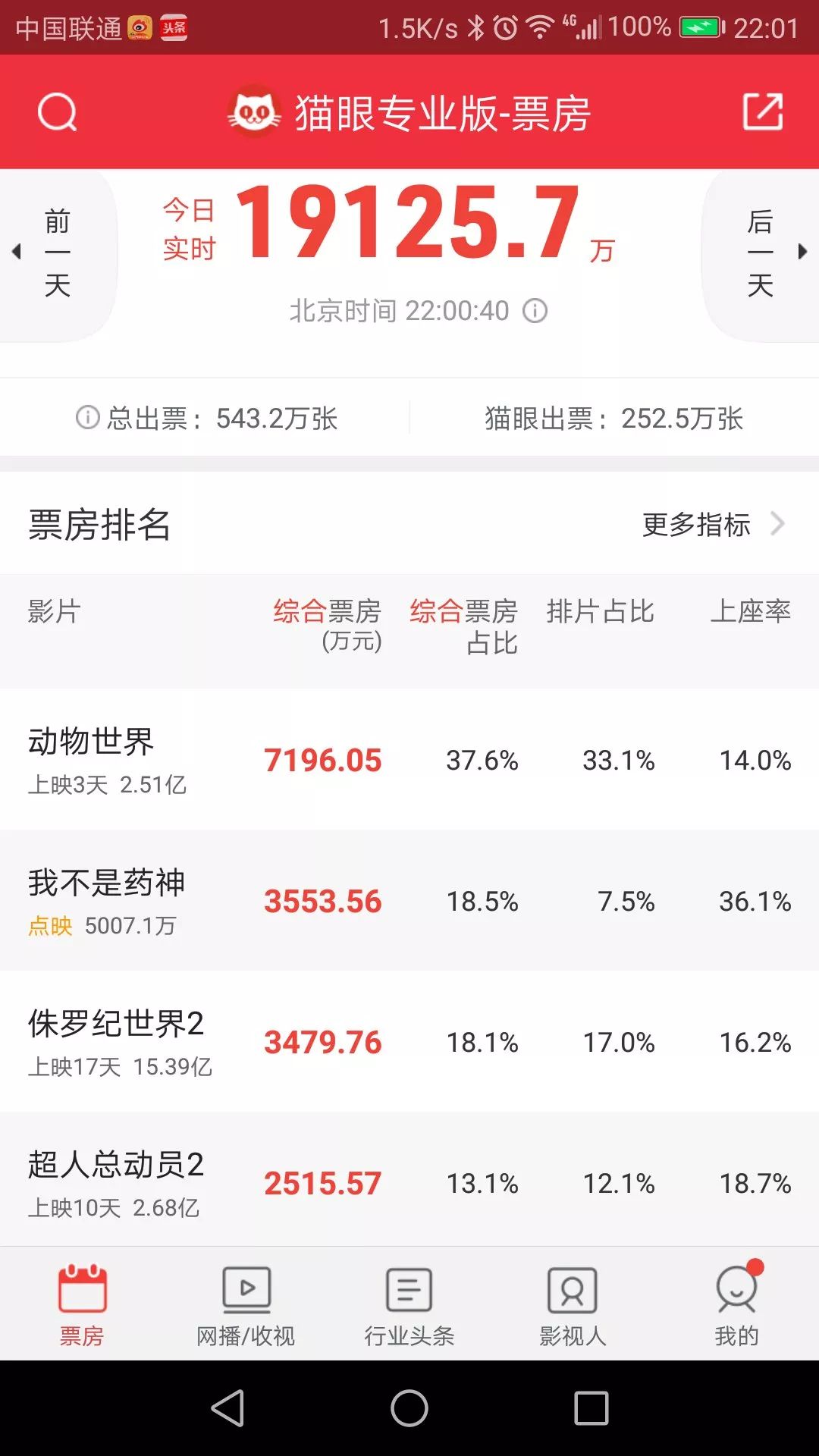
Task: Tap the info icon beside 总出票
Action: pos(88,417)
